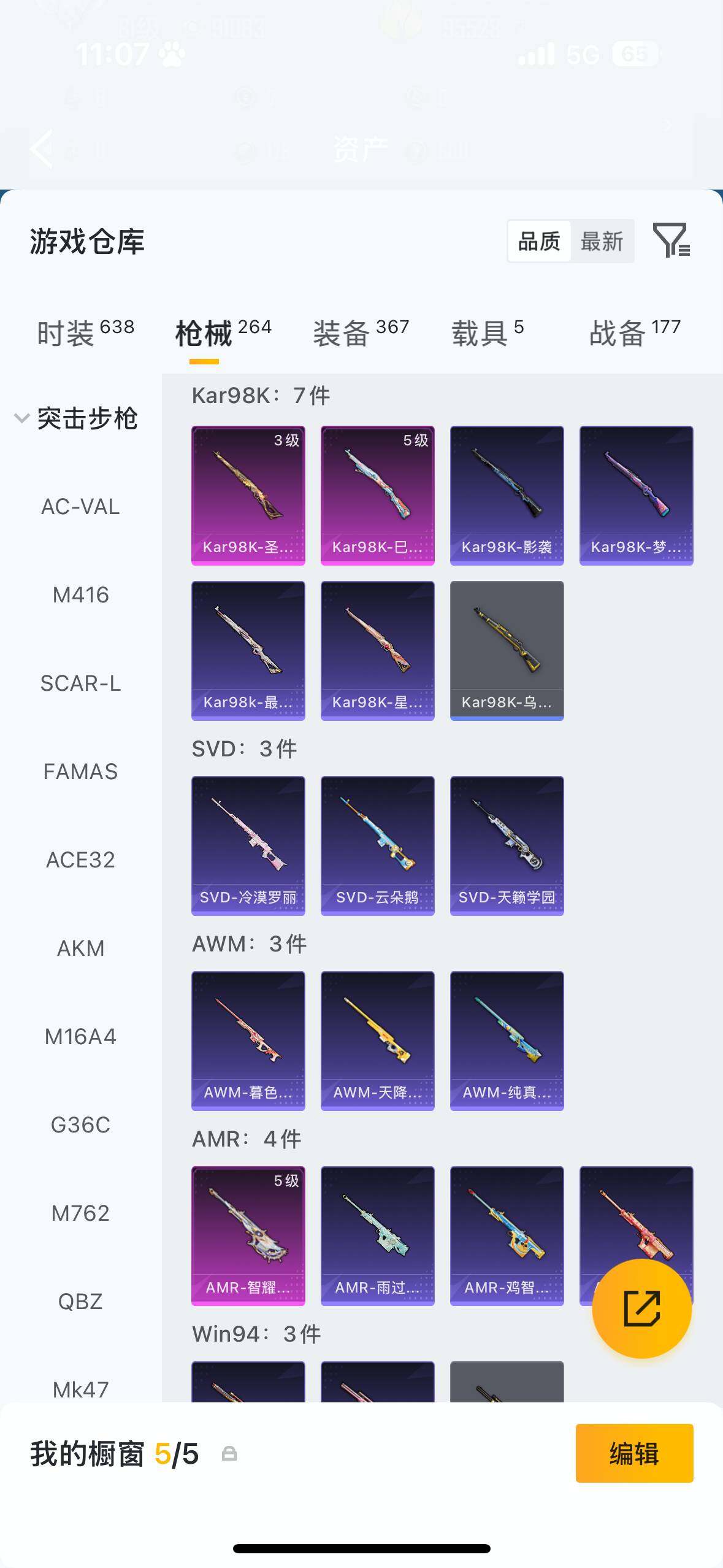Open the filter icon beside 最新
This screenshot has height=1568, width=723.
pos(671,240)
